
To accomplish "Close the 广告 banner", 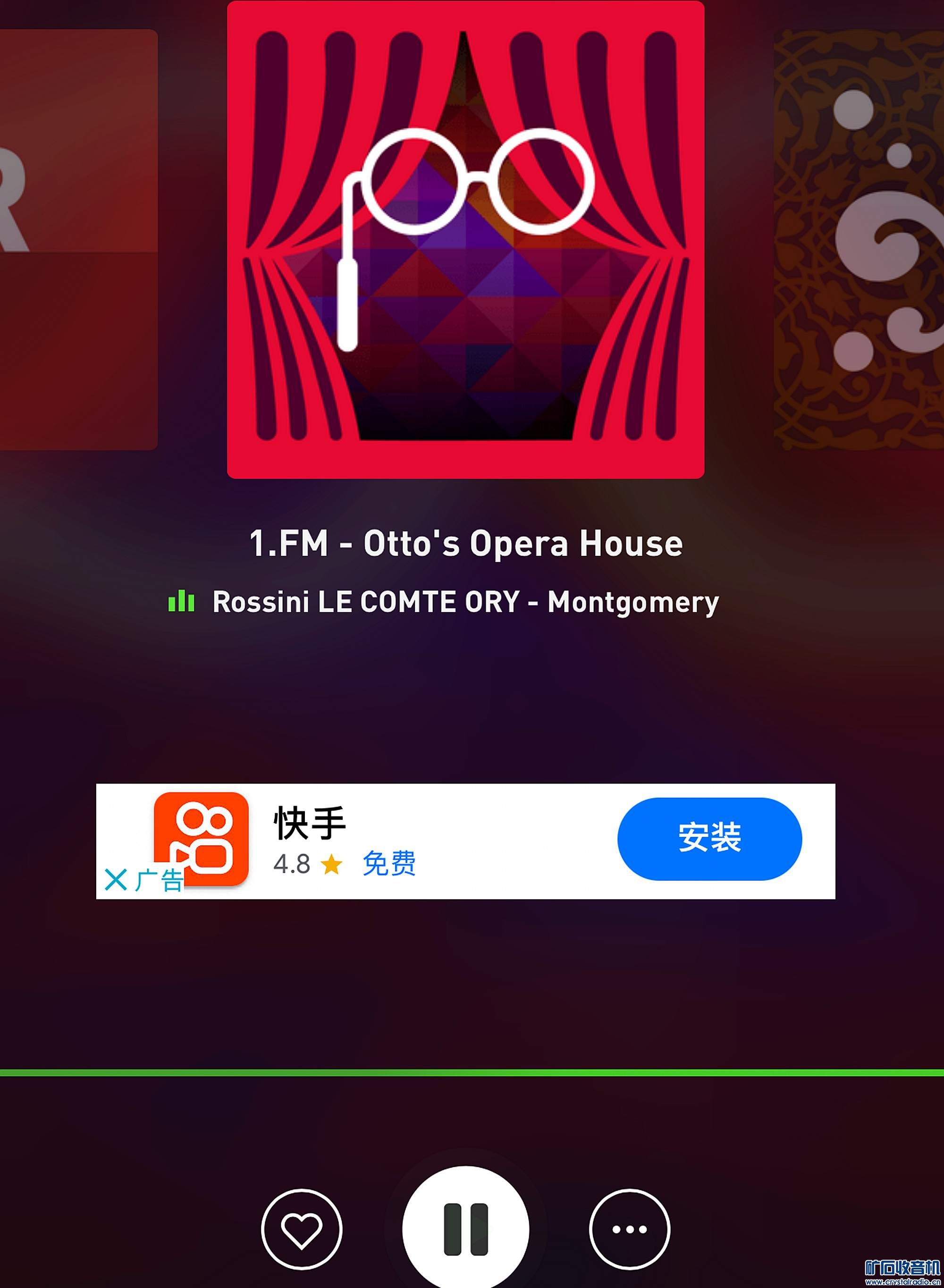I will coord(116,880).
